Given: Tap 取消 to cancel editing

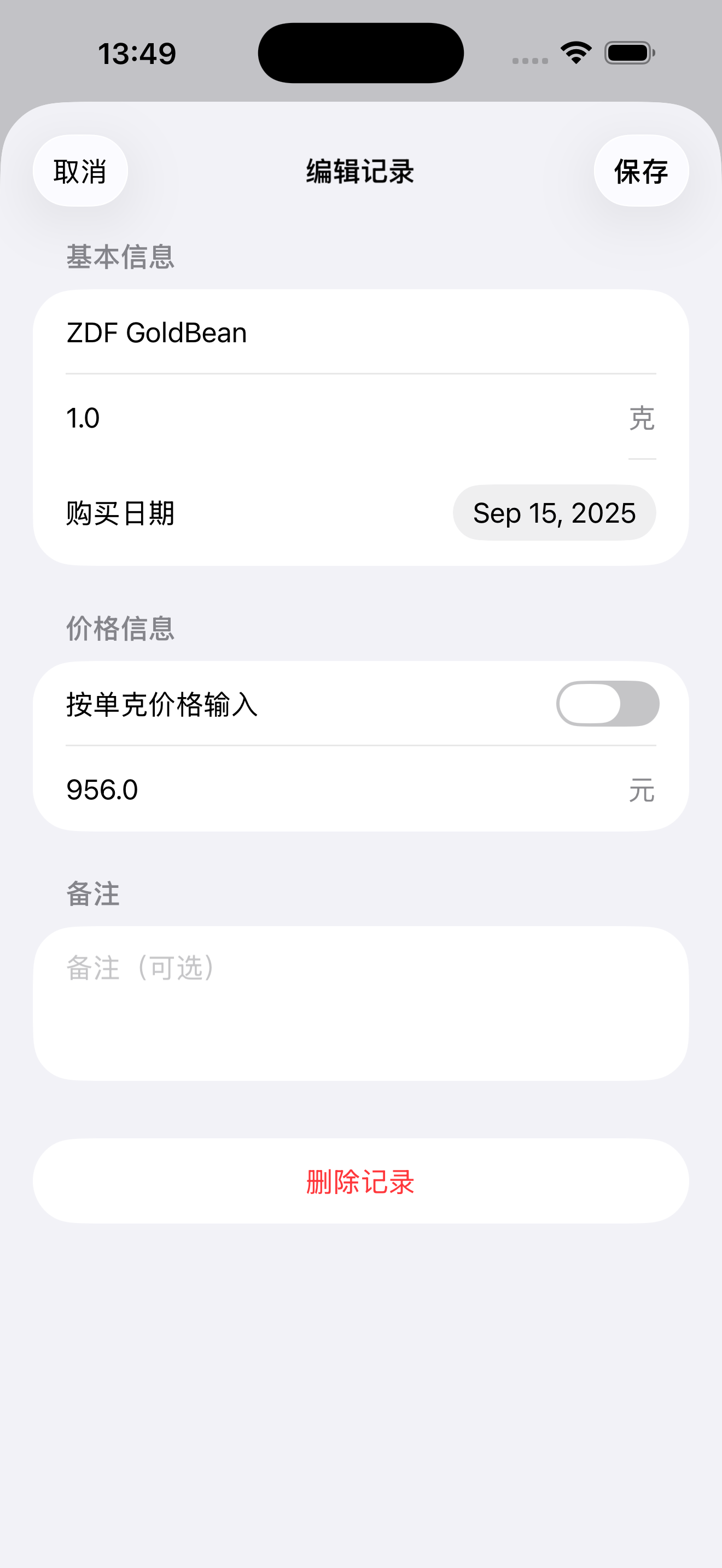Looking at the screenshot, I should (80, 171).
